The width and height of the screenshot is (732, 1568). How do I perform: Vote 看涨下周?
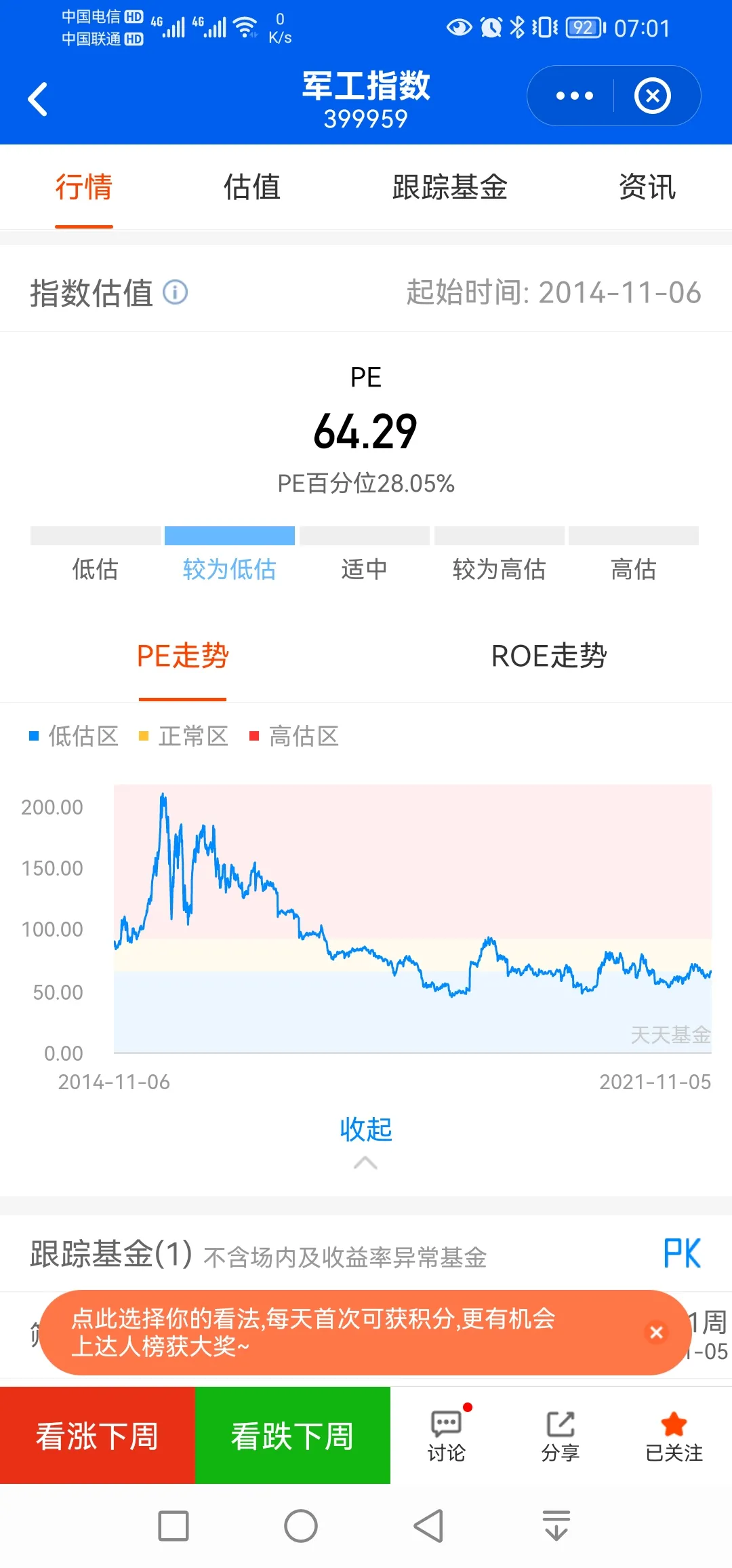click(x=98, y=1435)
